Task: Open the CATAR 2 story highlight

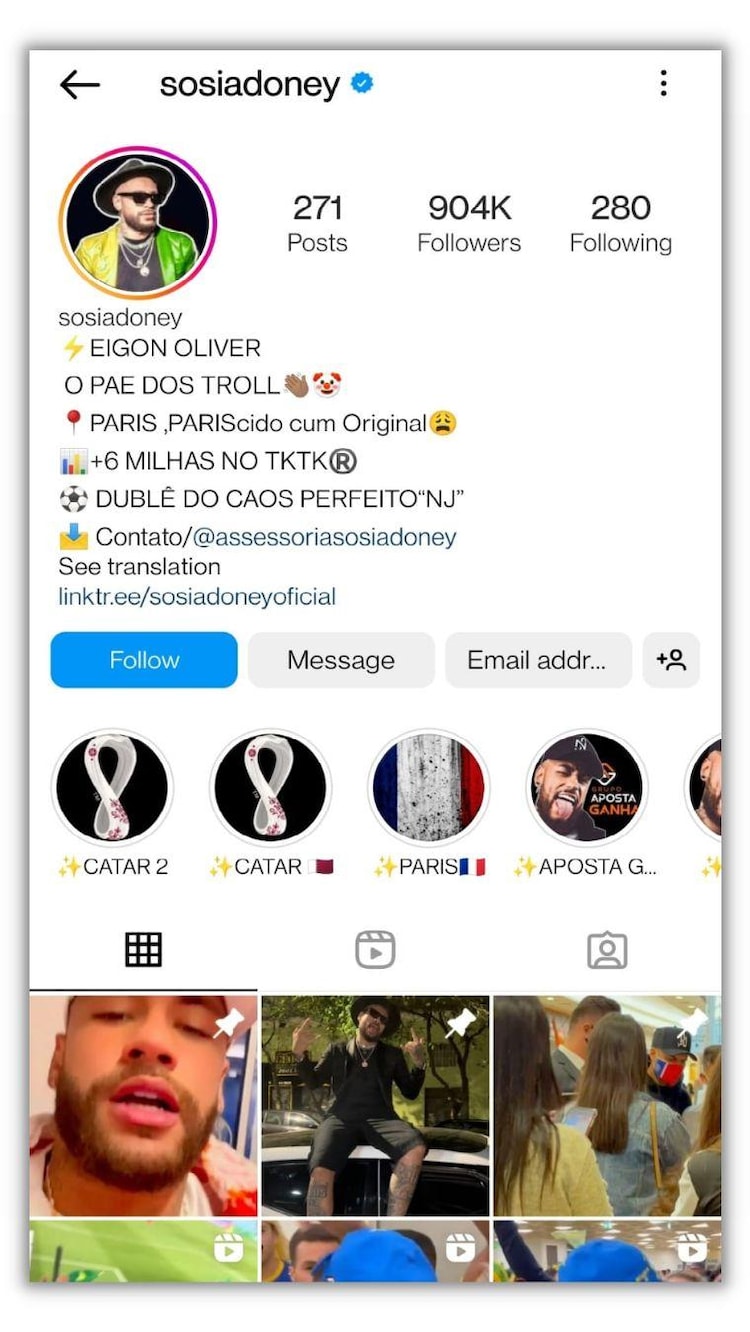Action: 112,790
